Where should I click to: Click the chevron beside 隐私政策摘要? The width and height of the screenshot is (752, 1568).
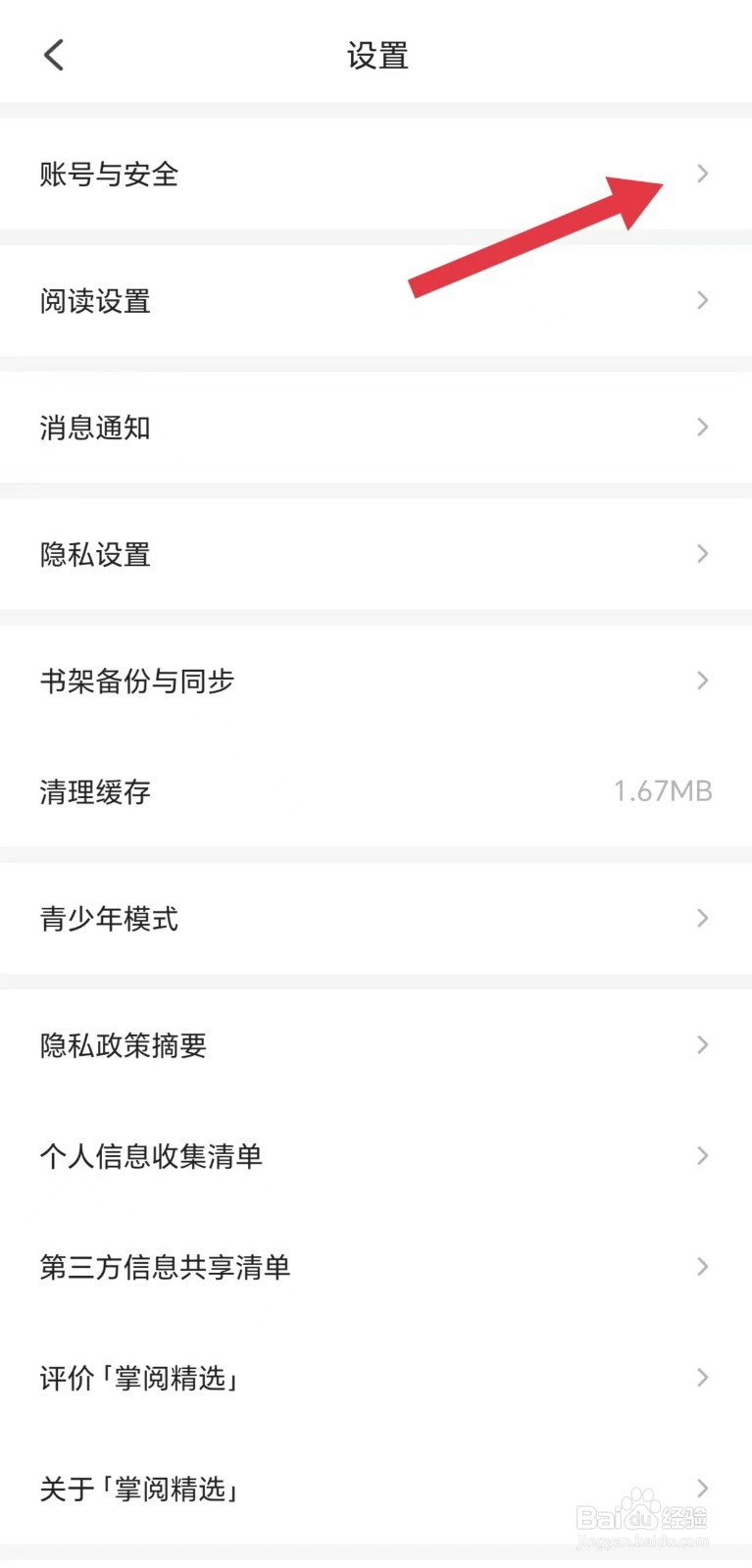[702, 1044]
